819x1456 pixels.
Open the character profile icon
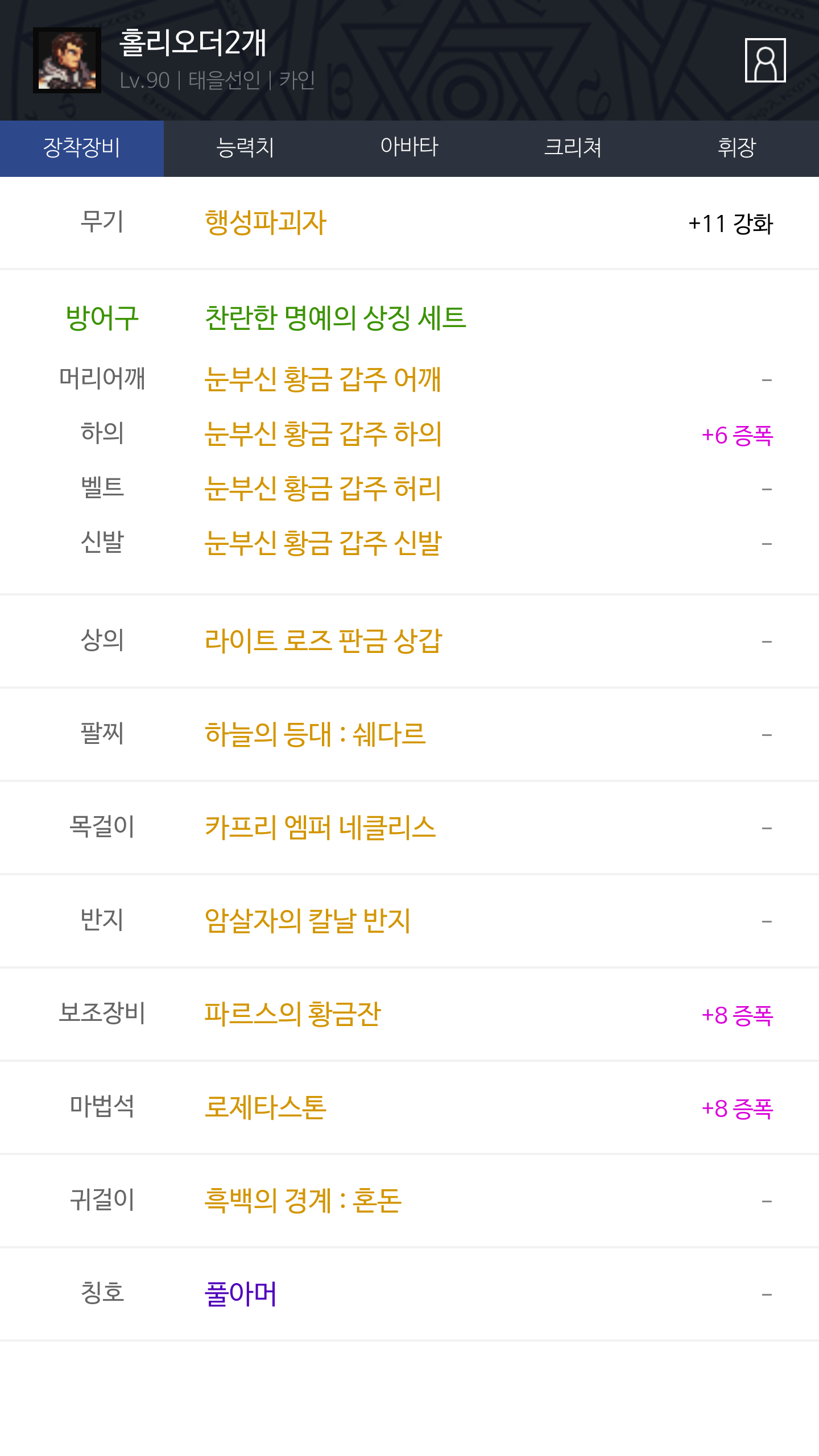point(765,60)
